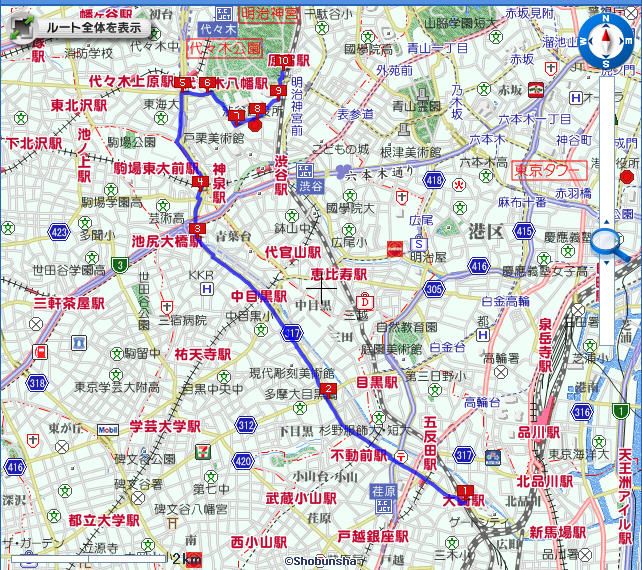Tap the ルート全体を表示 button

tap(86, 28)
